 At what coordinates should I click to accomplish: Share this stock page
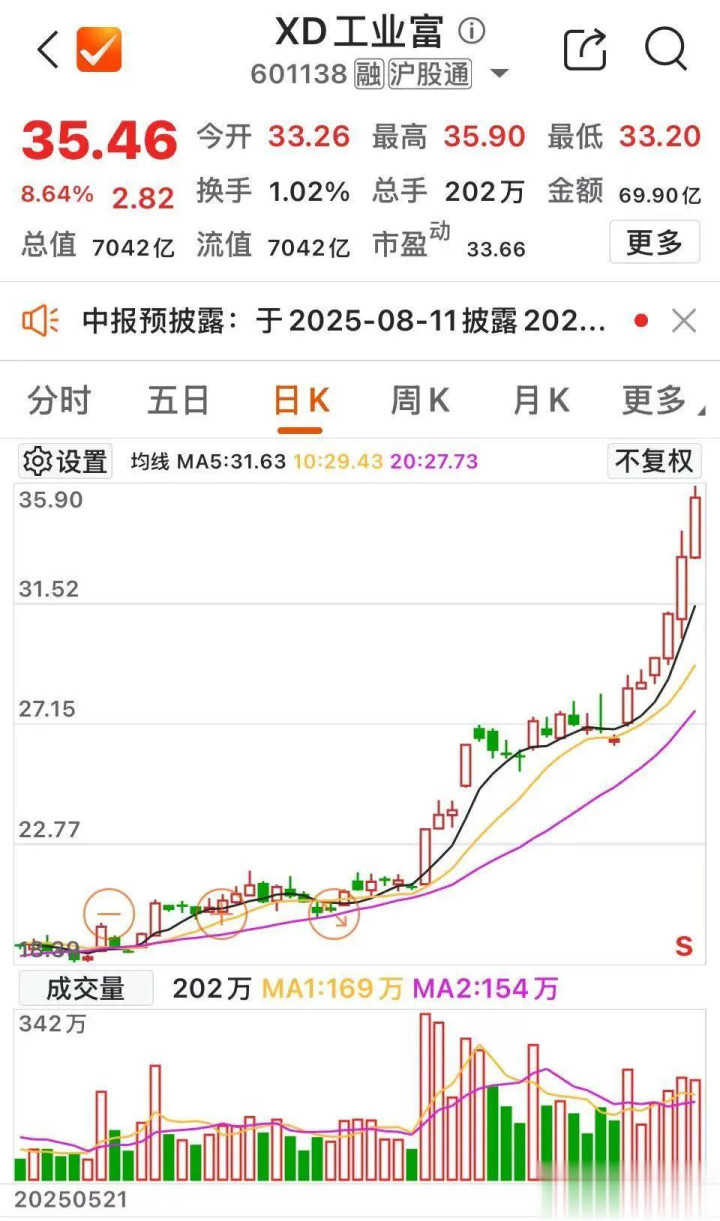[586, 49]
